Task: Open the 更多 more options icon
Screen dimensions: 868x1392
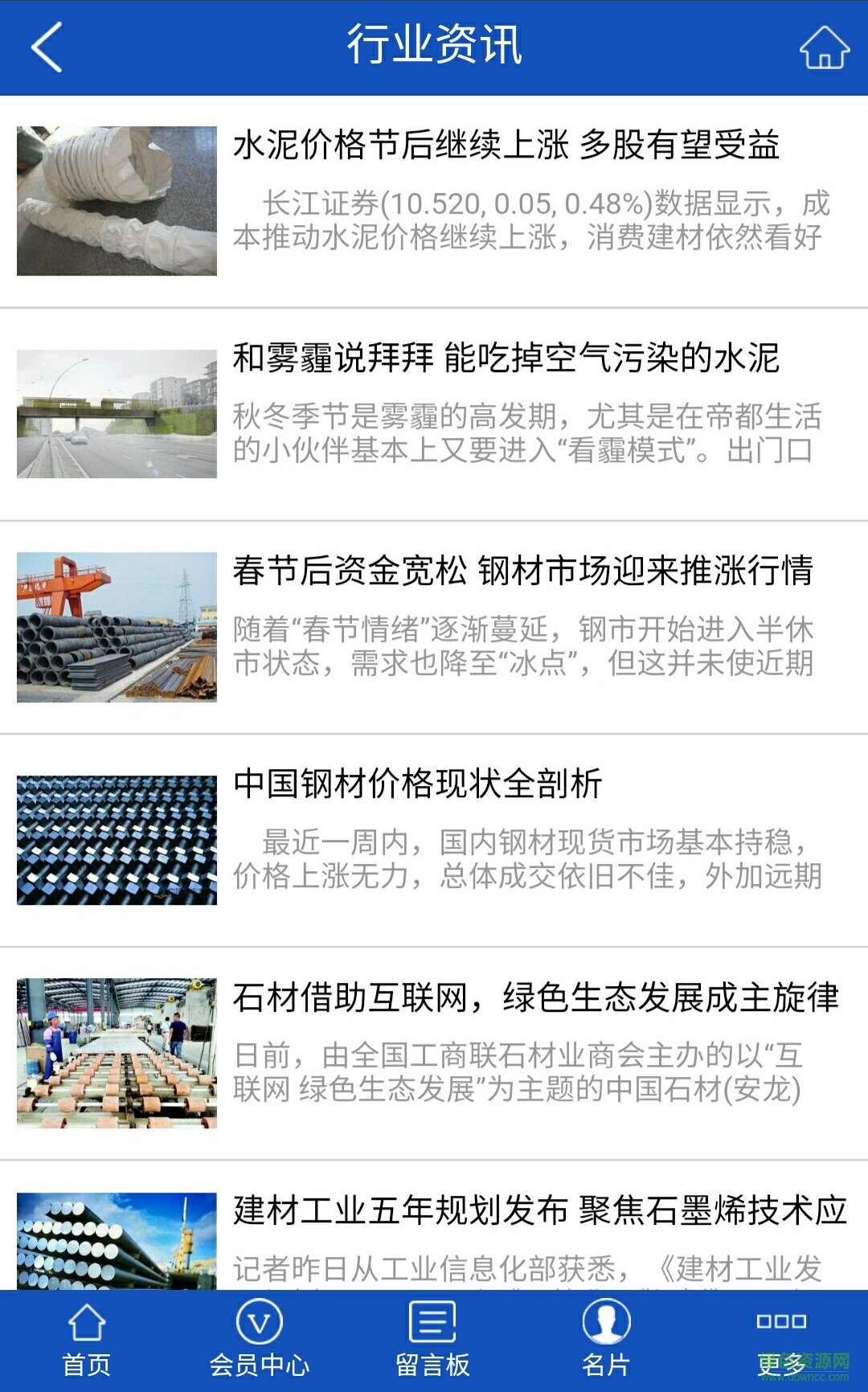Action: click(x=781, y=1322)
